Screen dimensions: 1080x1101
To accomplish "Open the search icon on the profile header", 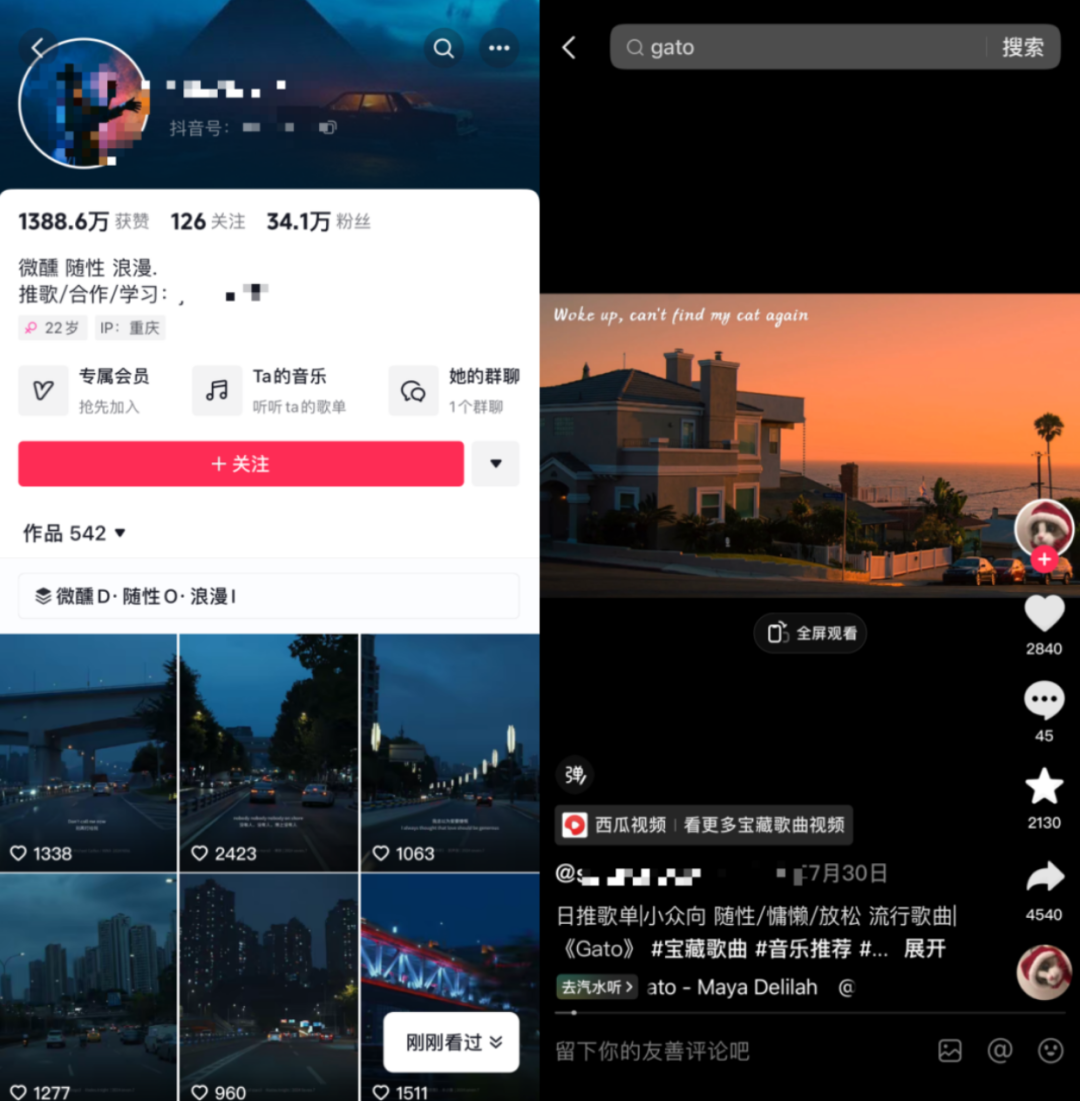I will pos(443,48).
